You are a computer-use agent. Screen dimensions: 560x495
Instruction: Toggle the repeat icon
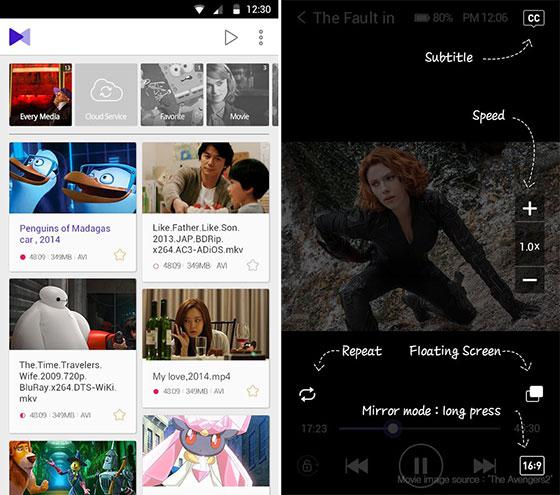pos(307,394)
